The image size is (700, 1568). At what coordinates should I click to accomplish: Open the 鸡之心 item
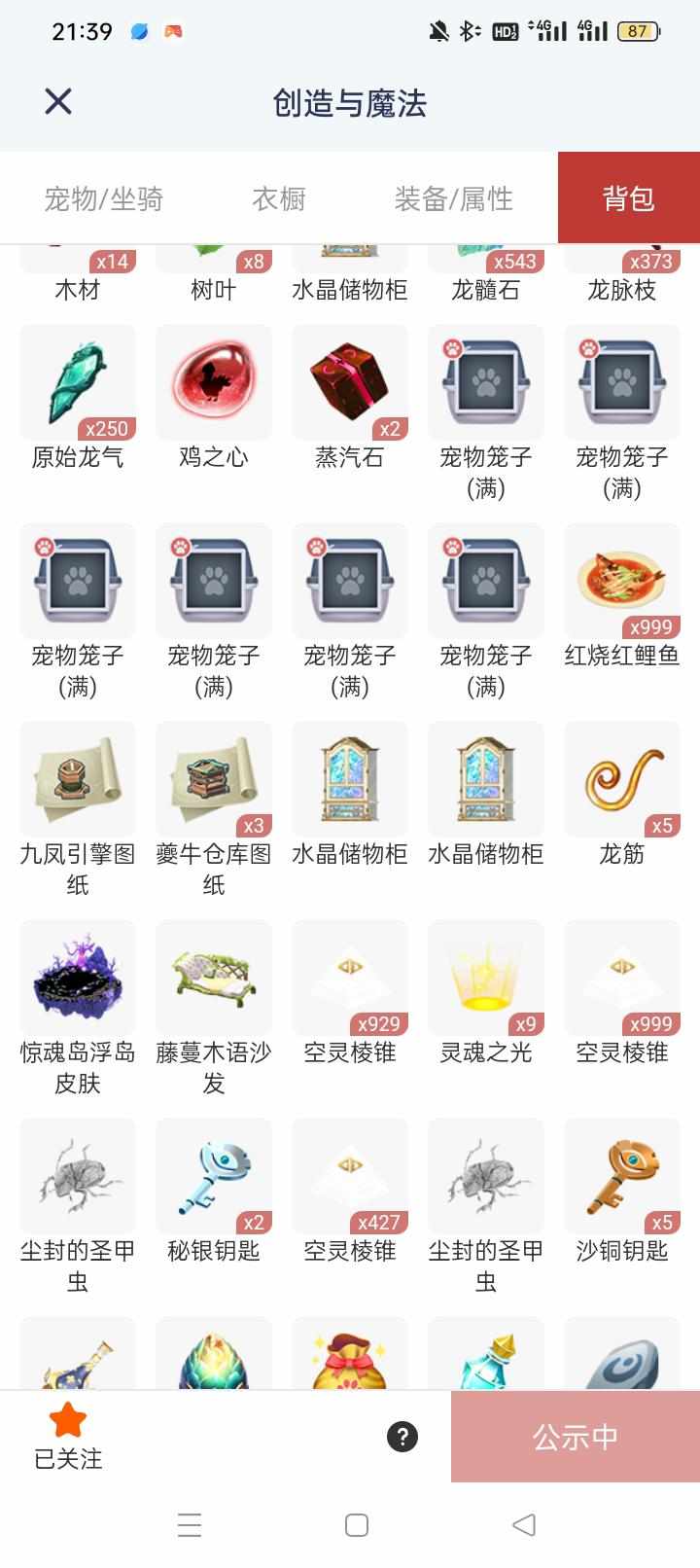pyautogui.click(x=214, y=383)
